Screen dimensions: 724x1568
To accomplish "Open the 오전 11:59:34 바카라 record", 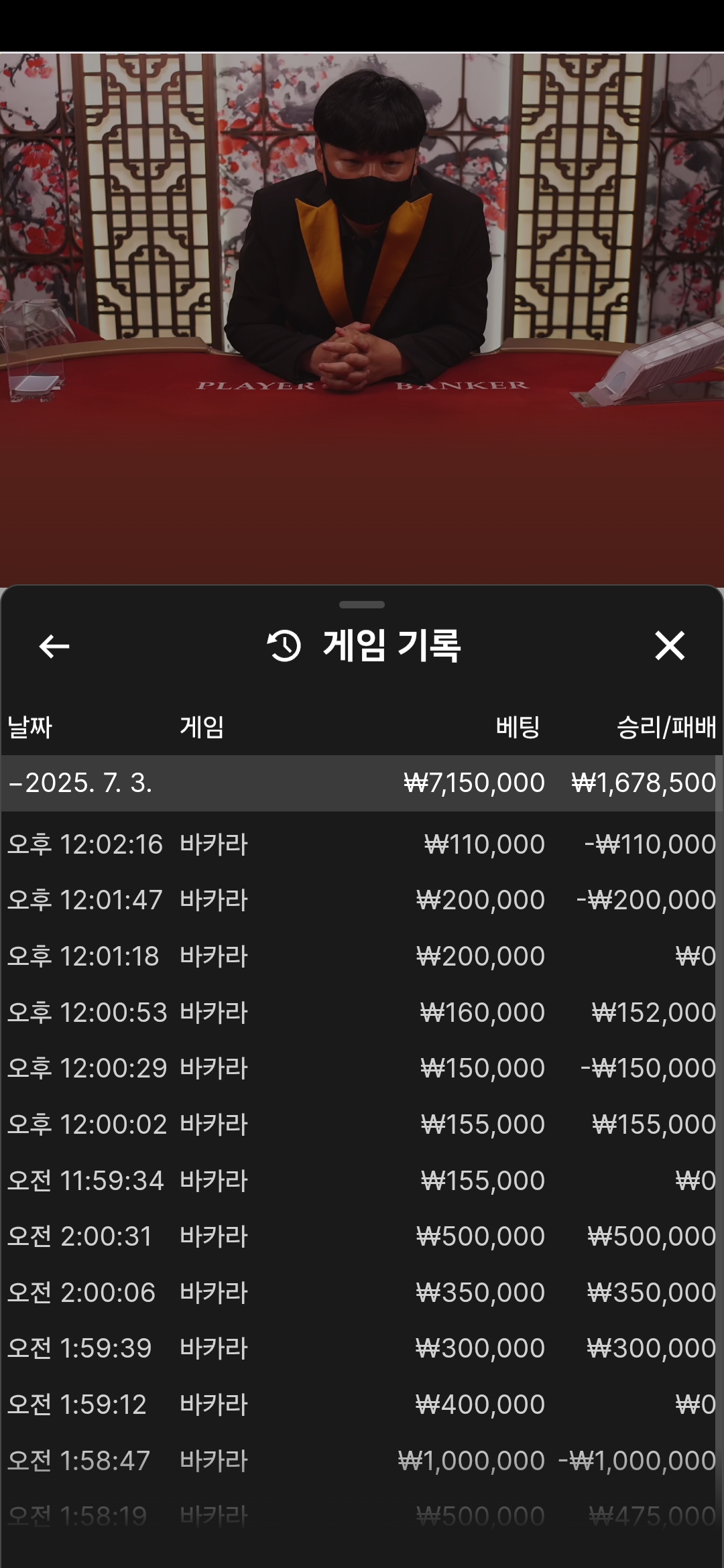I will click(x=362, y=1181).
